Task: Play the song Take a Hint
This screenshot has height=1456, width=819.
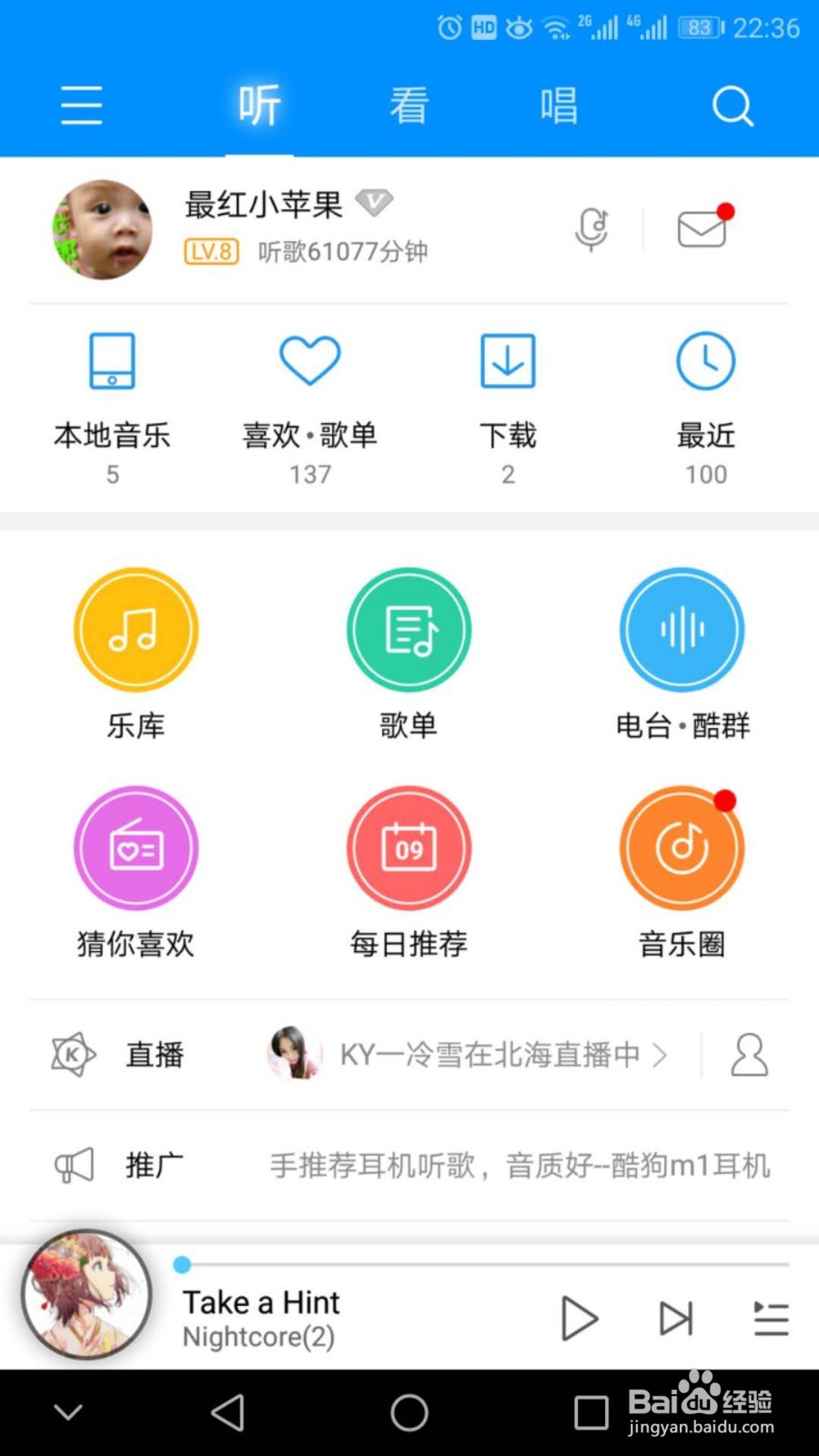Action: pyautogui.click(x=579, y=1319)
